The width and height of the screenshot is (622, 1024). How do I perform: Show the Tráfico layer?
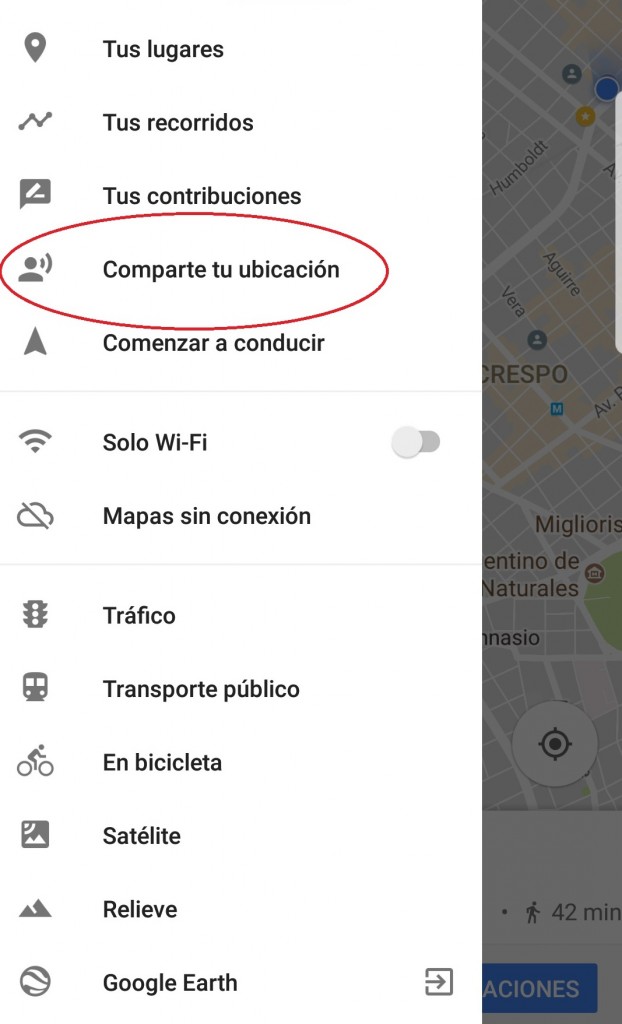tap(241, 615)
